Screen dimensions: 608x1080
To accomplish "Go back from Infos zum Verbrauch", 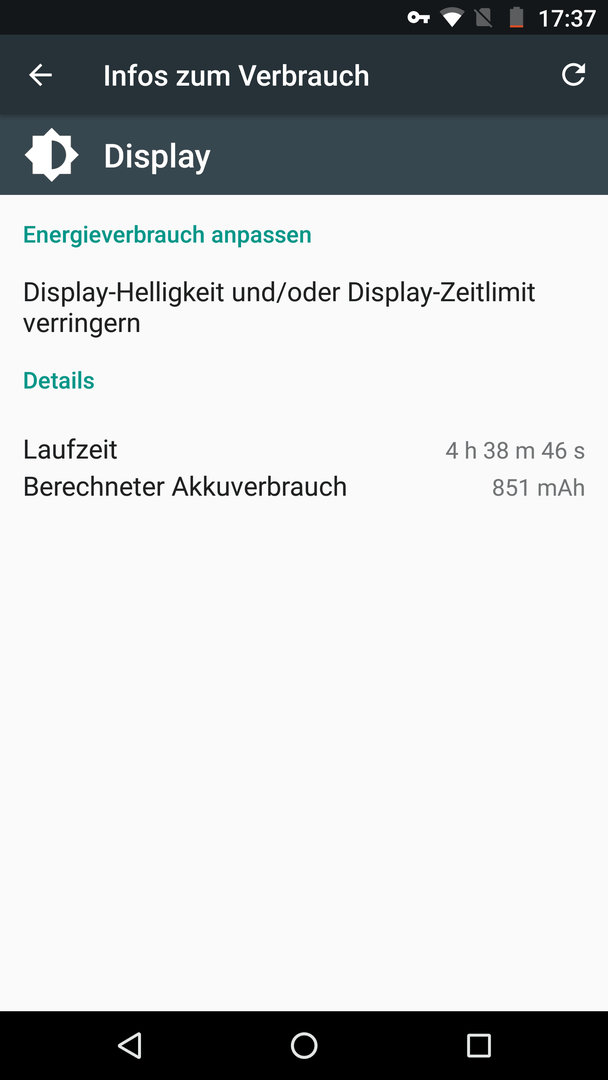I will [x=41, y=75].
